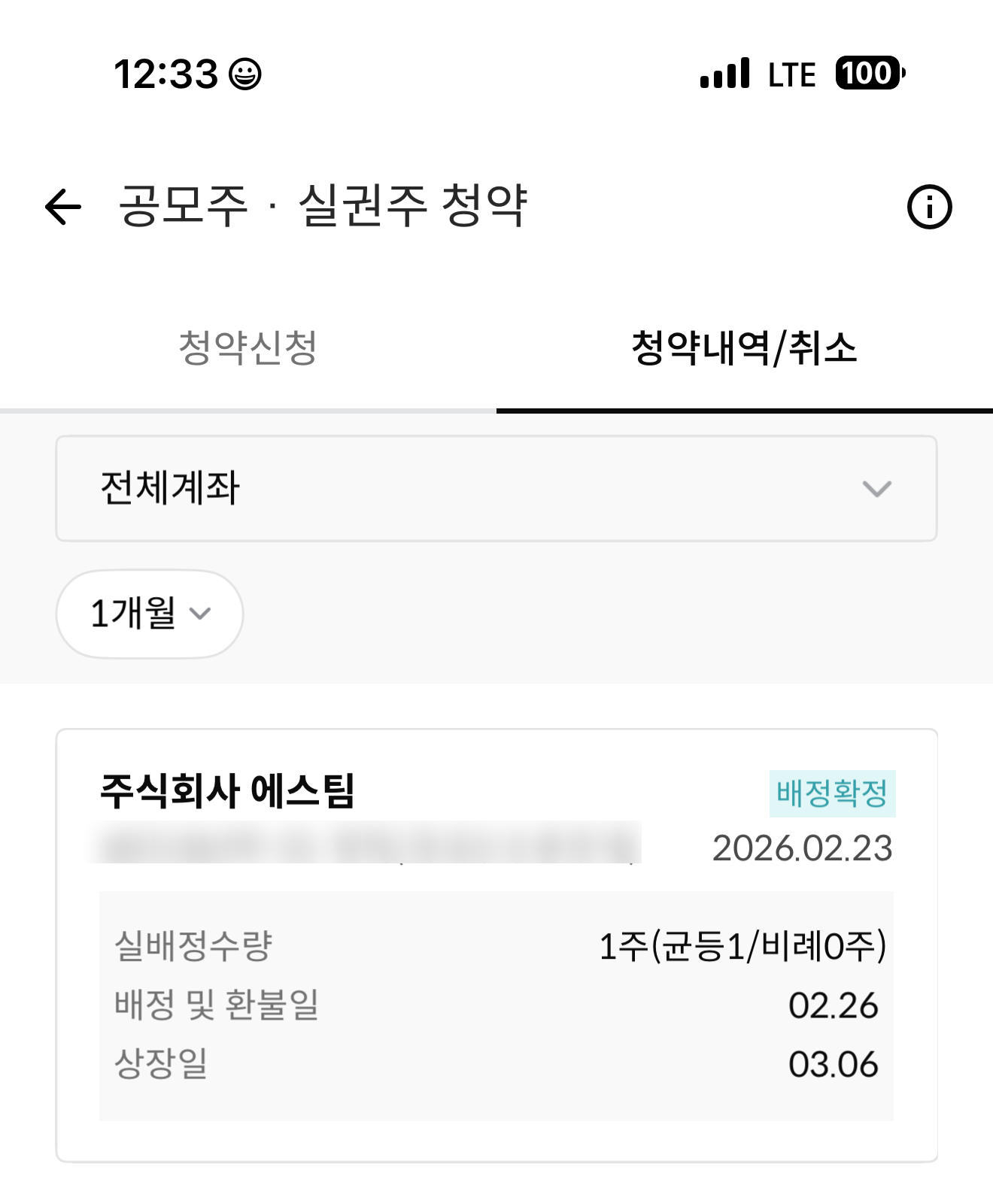Tap the 상장일 listing date 03.06
The height and width of the screenshot is (1204, 993).
point(835,1063)
